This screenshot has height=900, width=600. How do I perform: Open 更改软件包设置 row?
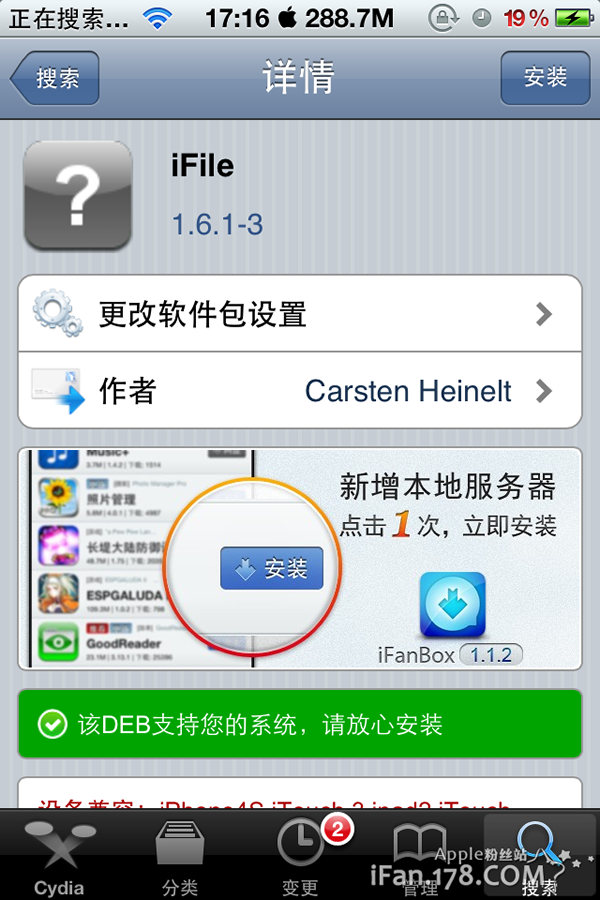coord(300,314)
